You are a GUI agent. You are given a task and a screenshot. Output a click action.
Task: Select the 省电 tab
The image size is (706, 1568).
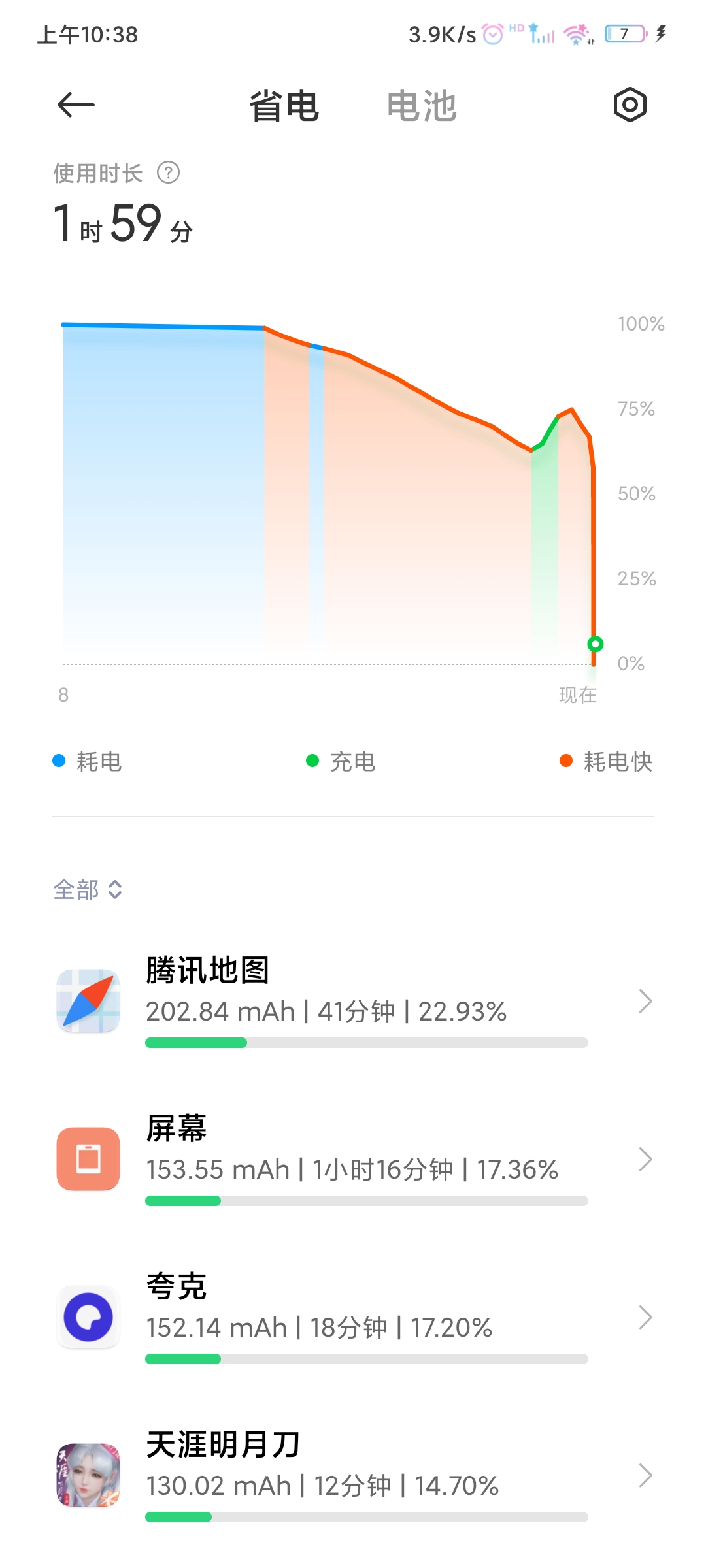point(284,106)
